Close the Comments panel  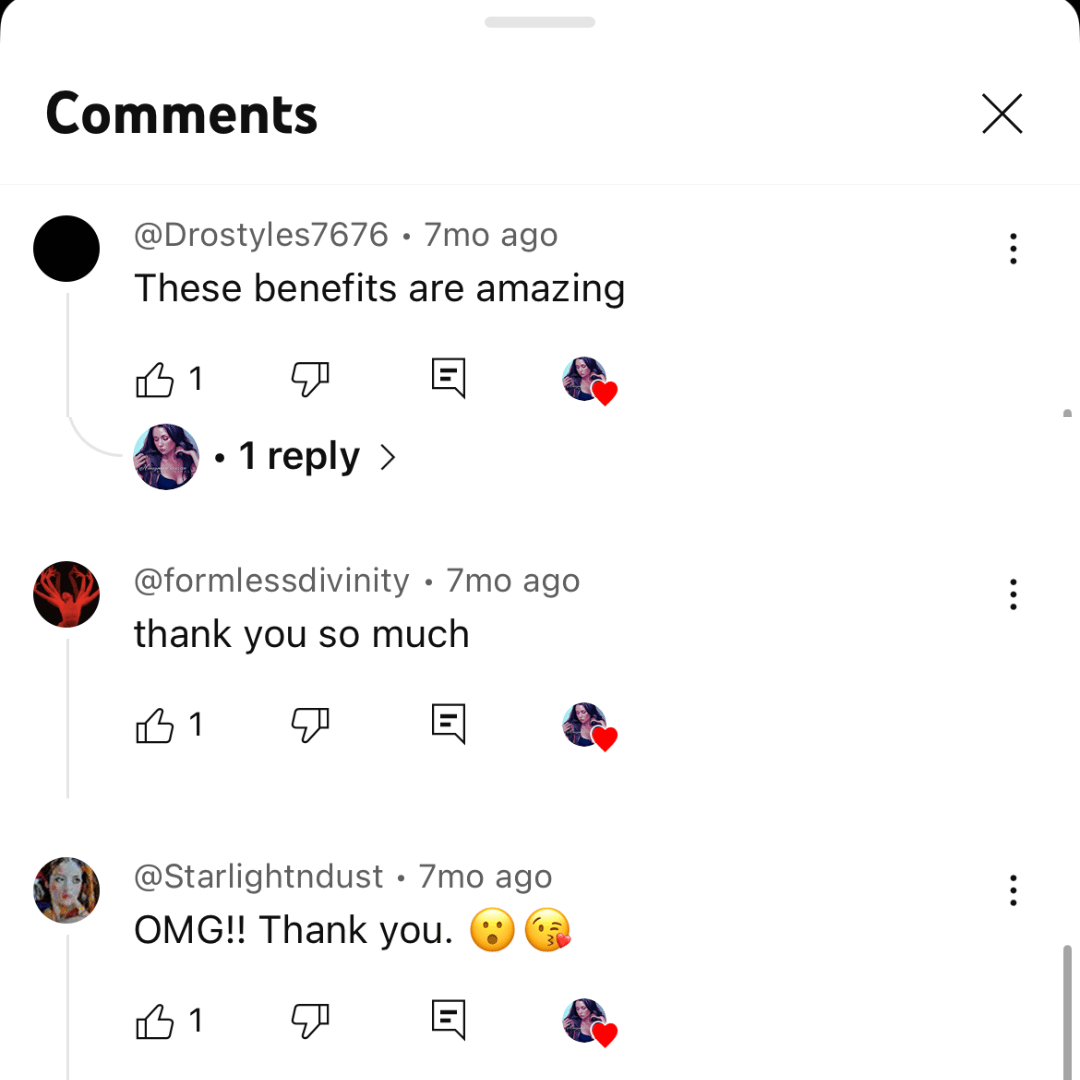click(x=1002, y=114)
